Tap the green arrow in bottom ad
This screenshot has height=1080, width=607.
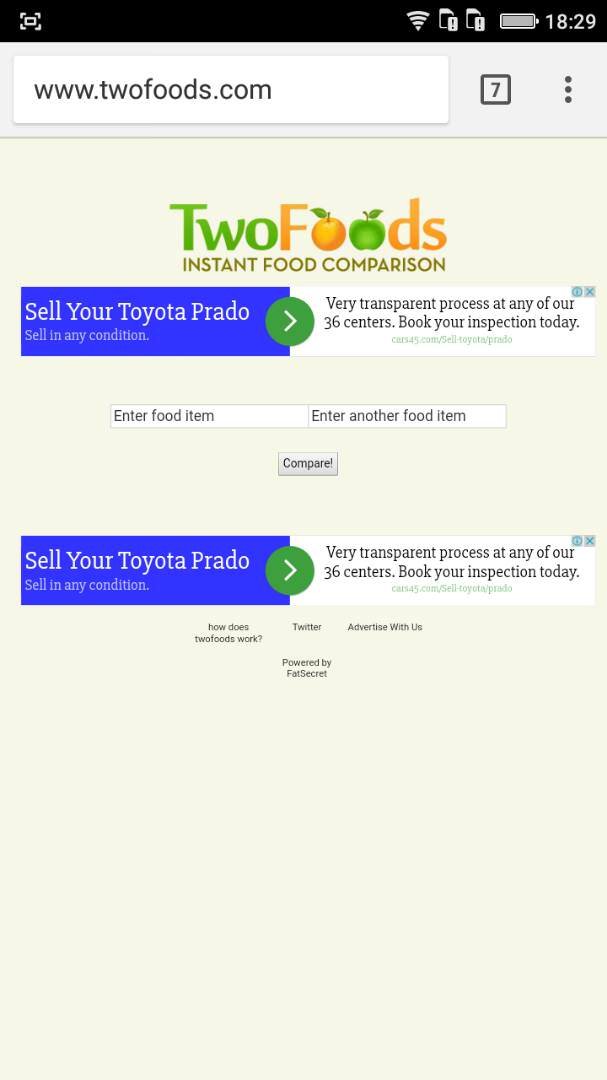(290, 570)
